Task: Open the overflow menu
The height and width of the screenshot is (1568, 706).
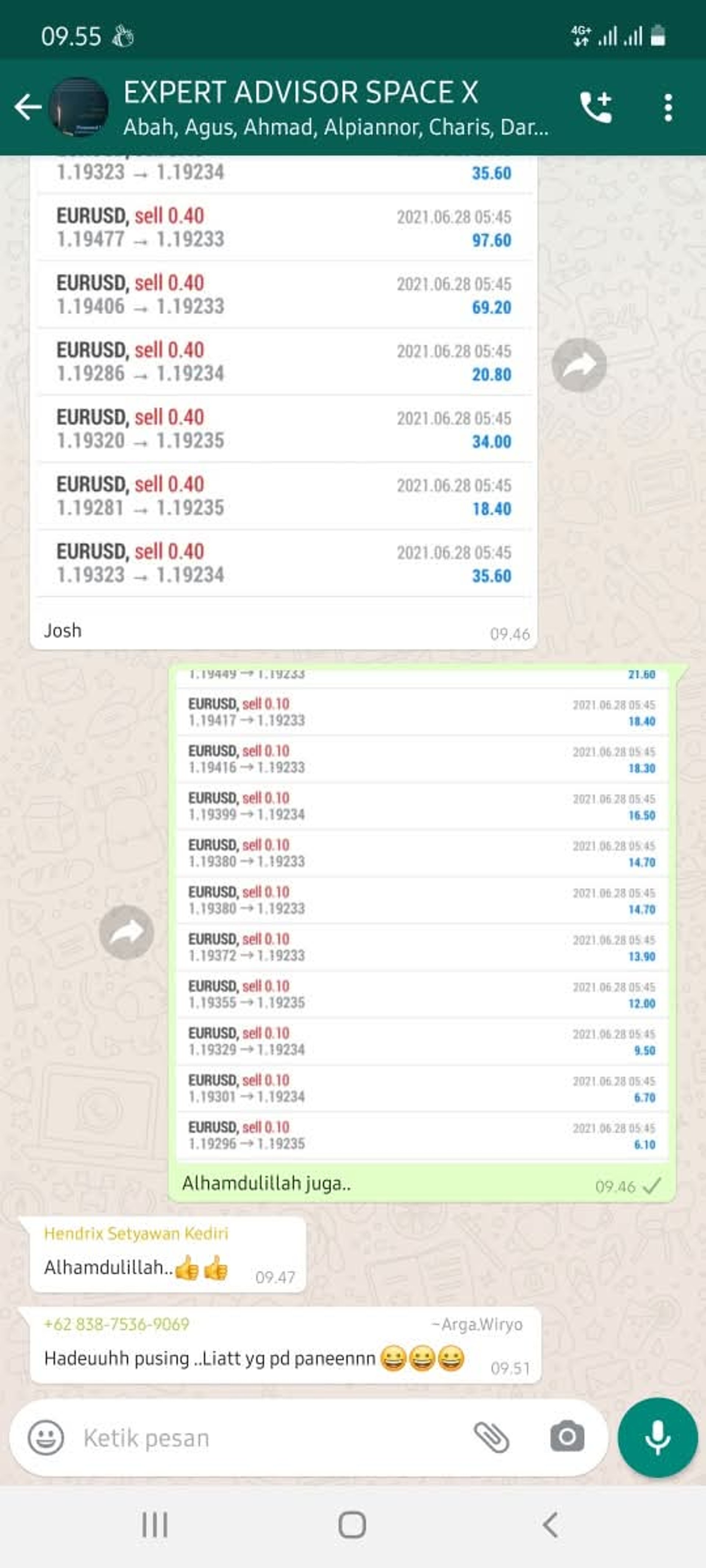Action: pyautogui.click(x=668, y=108)
